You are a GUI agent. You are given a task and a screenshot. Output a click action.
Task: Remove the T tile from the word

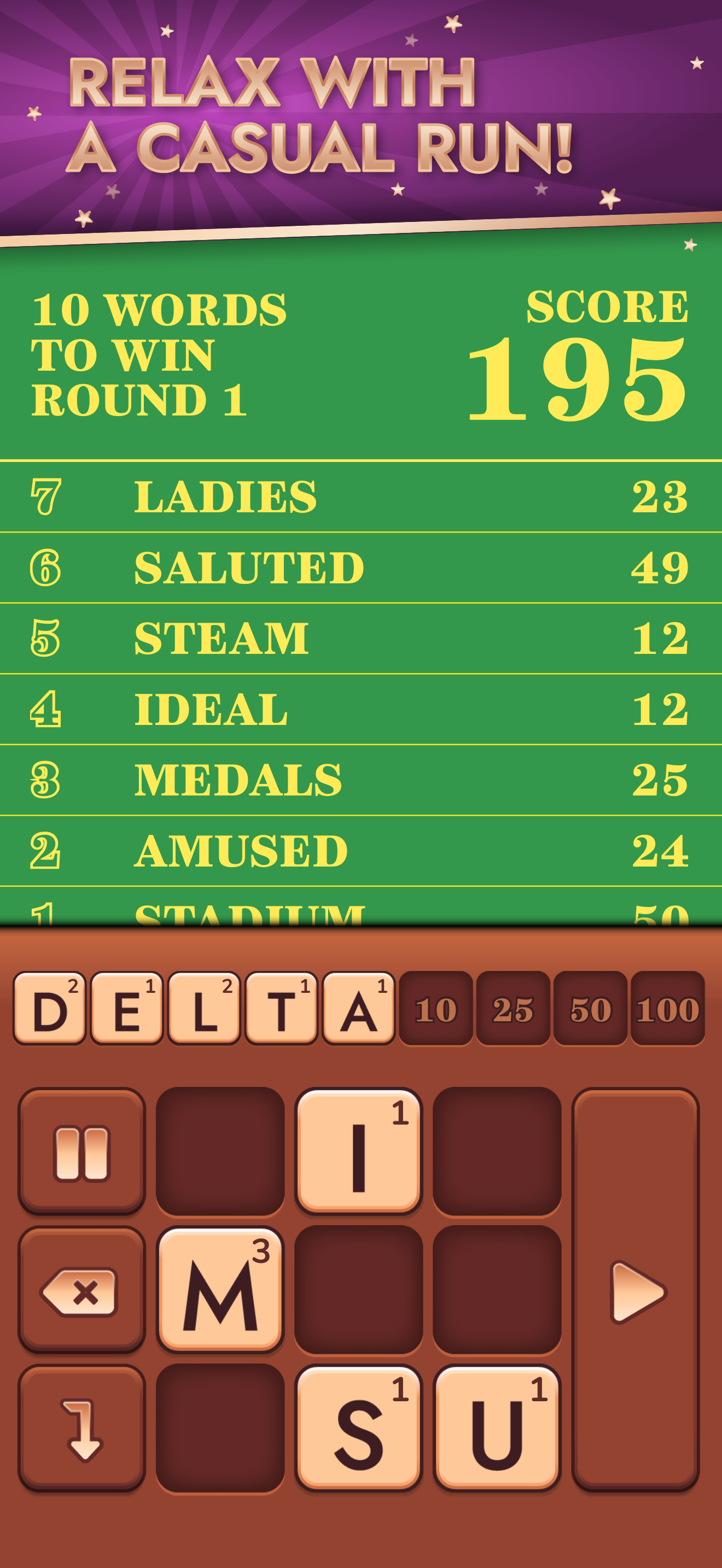coord(281,1008)
